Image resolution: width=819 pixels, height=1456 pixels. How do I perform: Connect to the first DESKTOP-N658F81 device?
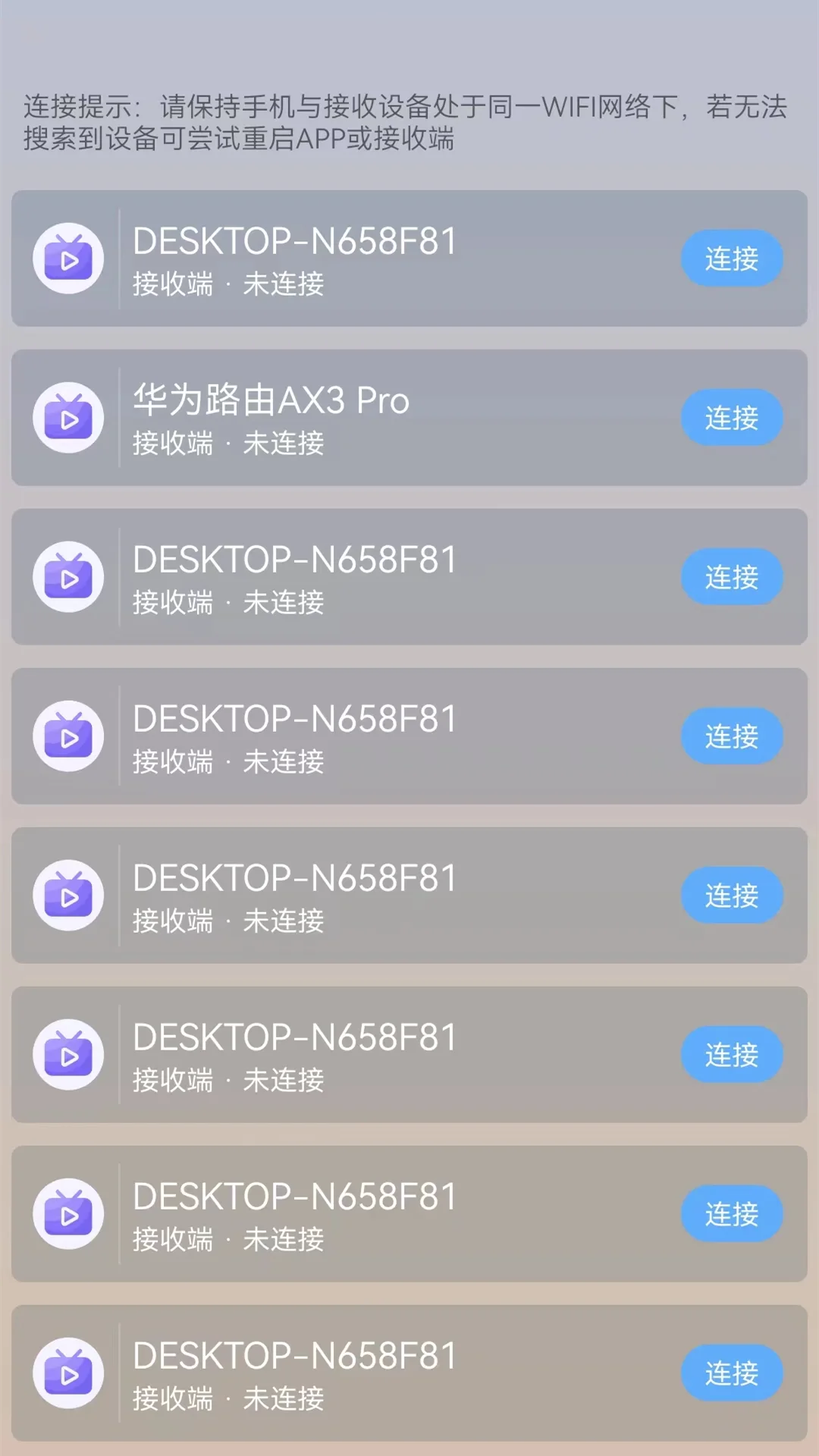pyautogui.click(x=730, y=259)
